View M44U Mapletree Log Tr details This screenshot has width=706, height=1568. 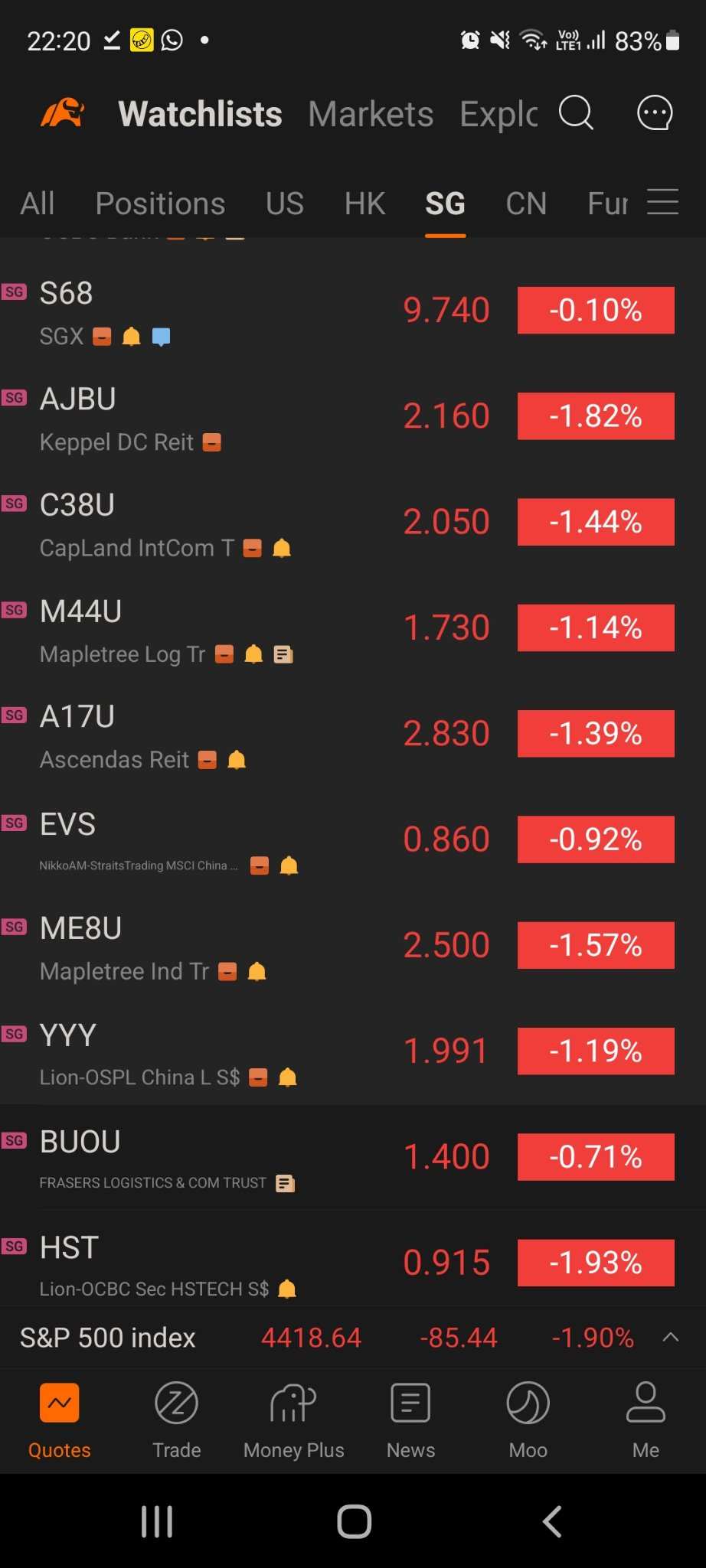pyautogui.click(x=353, y=631)
